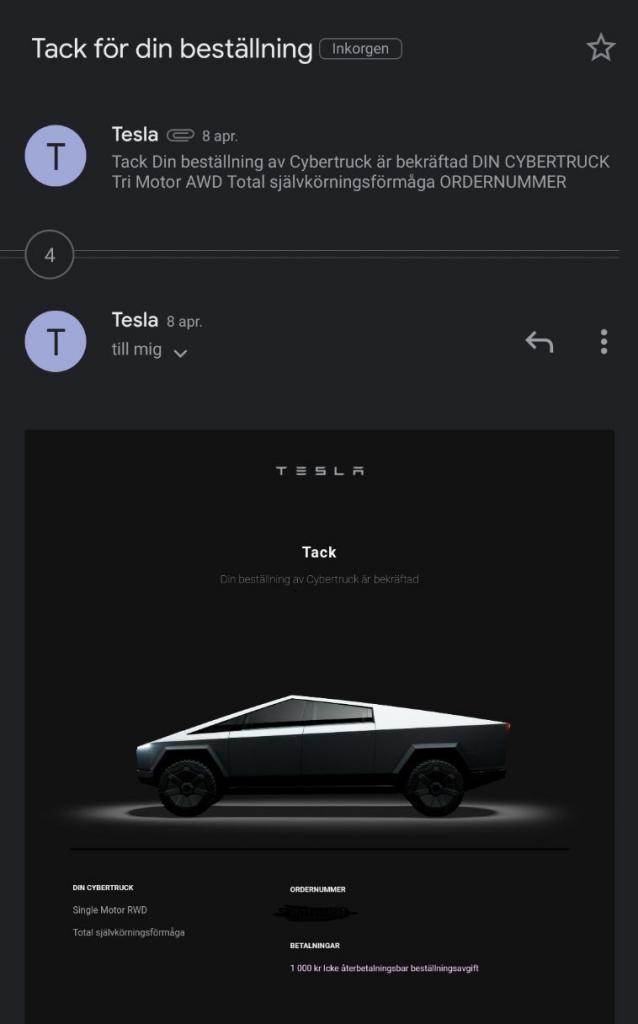Star this email thread

click(600, 47)
